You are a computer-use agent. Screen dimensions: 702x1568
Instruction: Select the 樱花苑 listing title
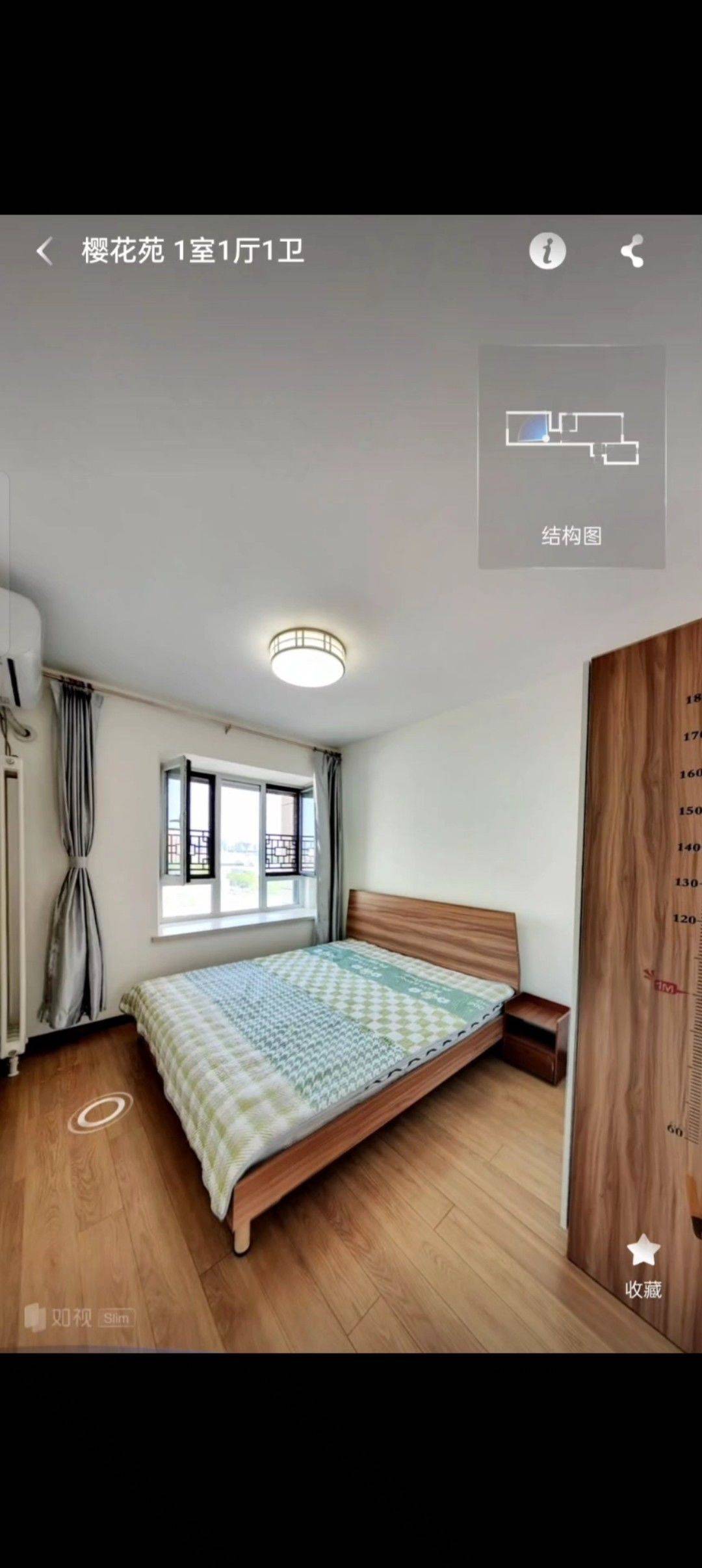[x=192, y=250]
